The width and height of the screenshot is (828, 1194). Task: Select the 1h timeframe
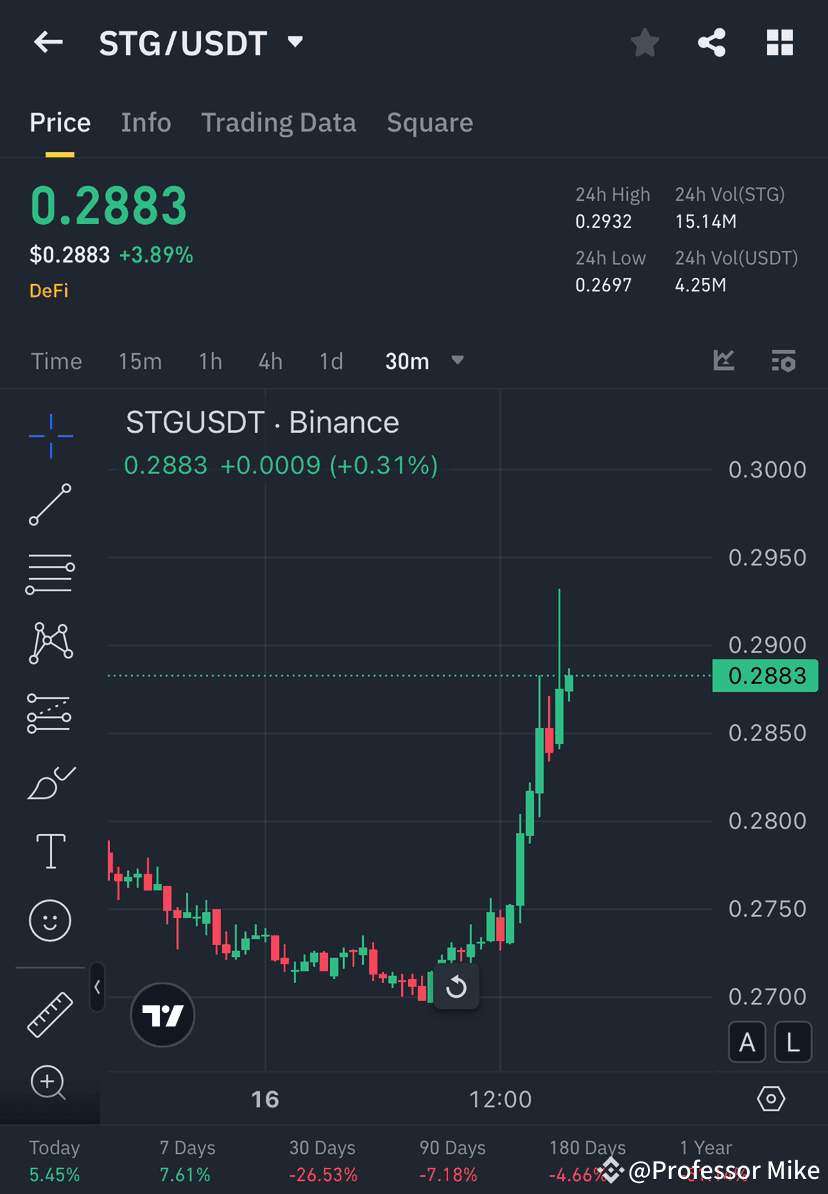[210, 361]
